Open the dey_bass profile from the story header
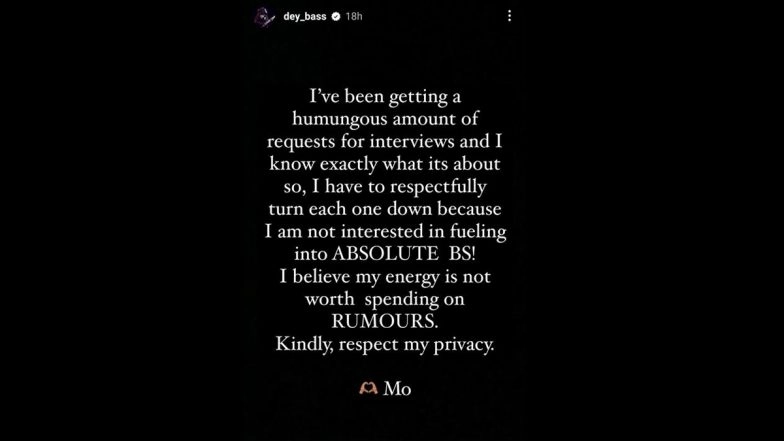784x441 pixels. click(305, 16)
